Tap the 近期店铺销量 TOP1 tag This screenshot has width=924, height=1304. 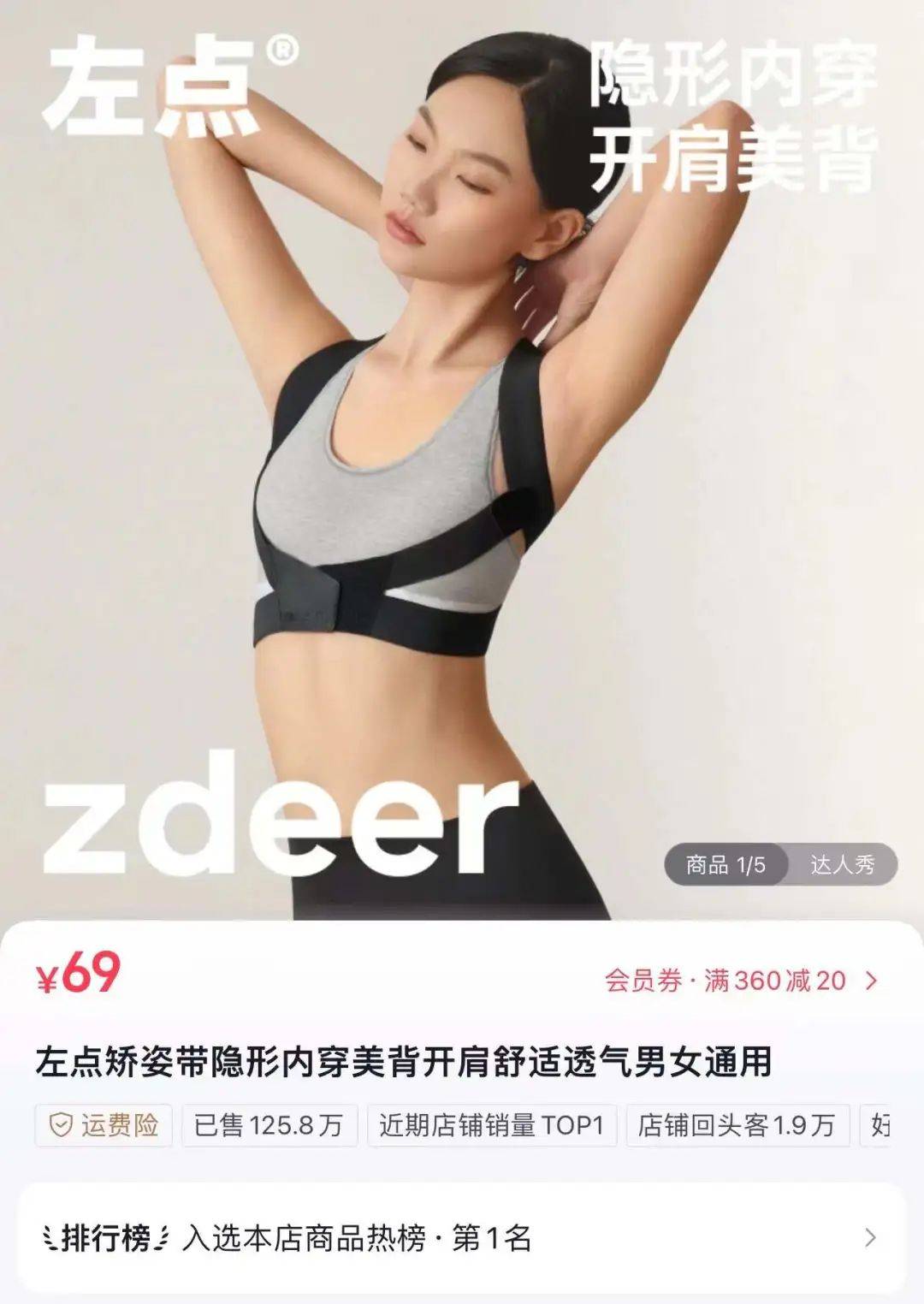[491, 1125]
